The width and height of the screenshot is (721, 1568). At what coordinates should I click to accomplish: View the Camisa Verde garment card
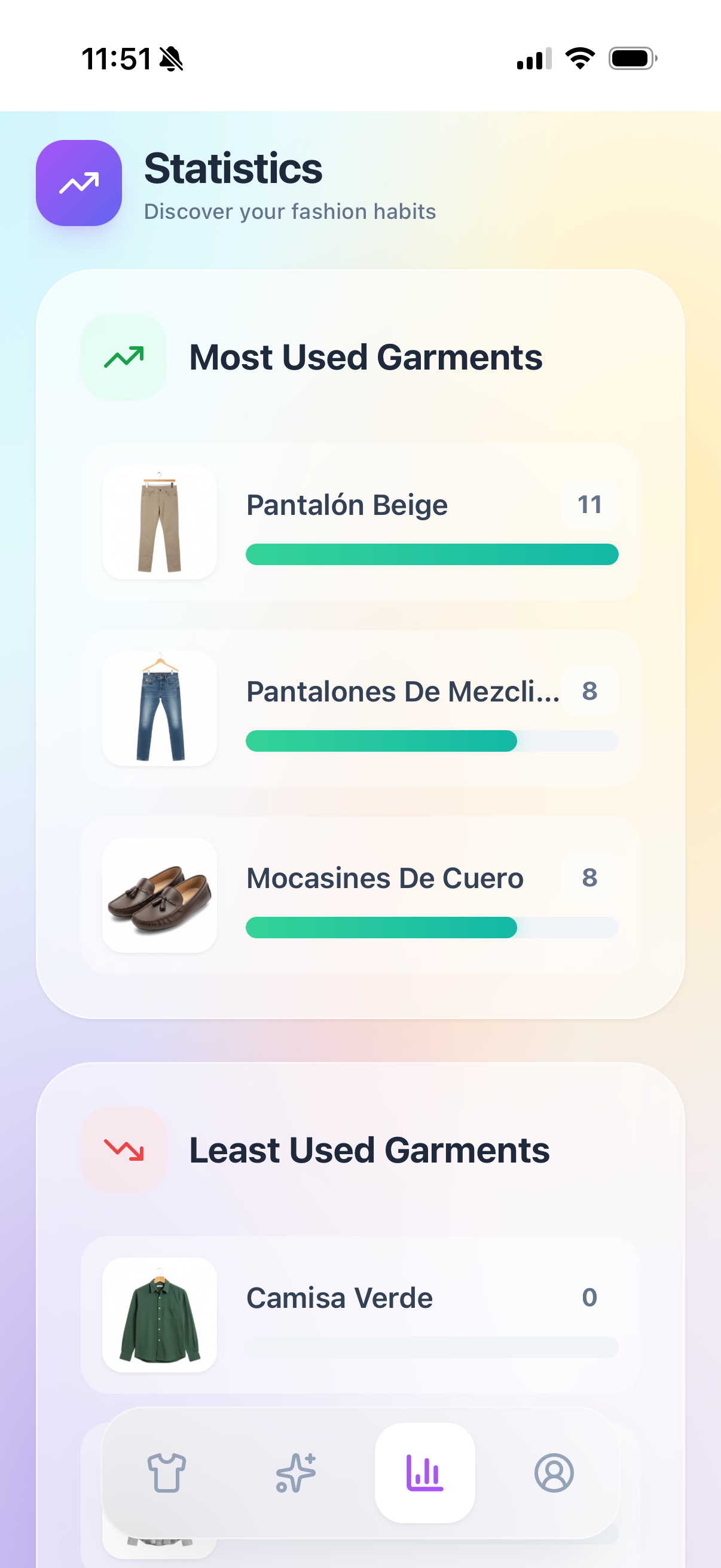360,1315
